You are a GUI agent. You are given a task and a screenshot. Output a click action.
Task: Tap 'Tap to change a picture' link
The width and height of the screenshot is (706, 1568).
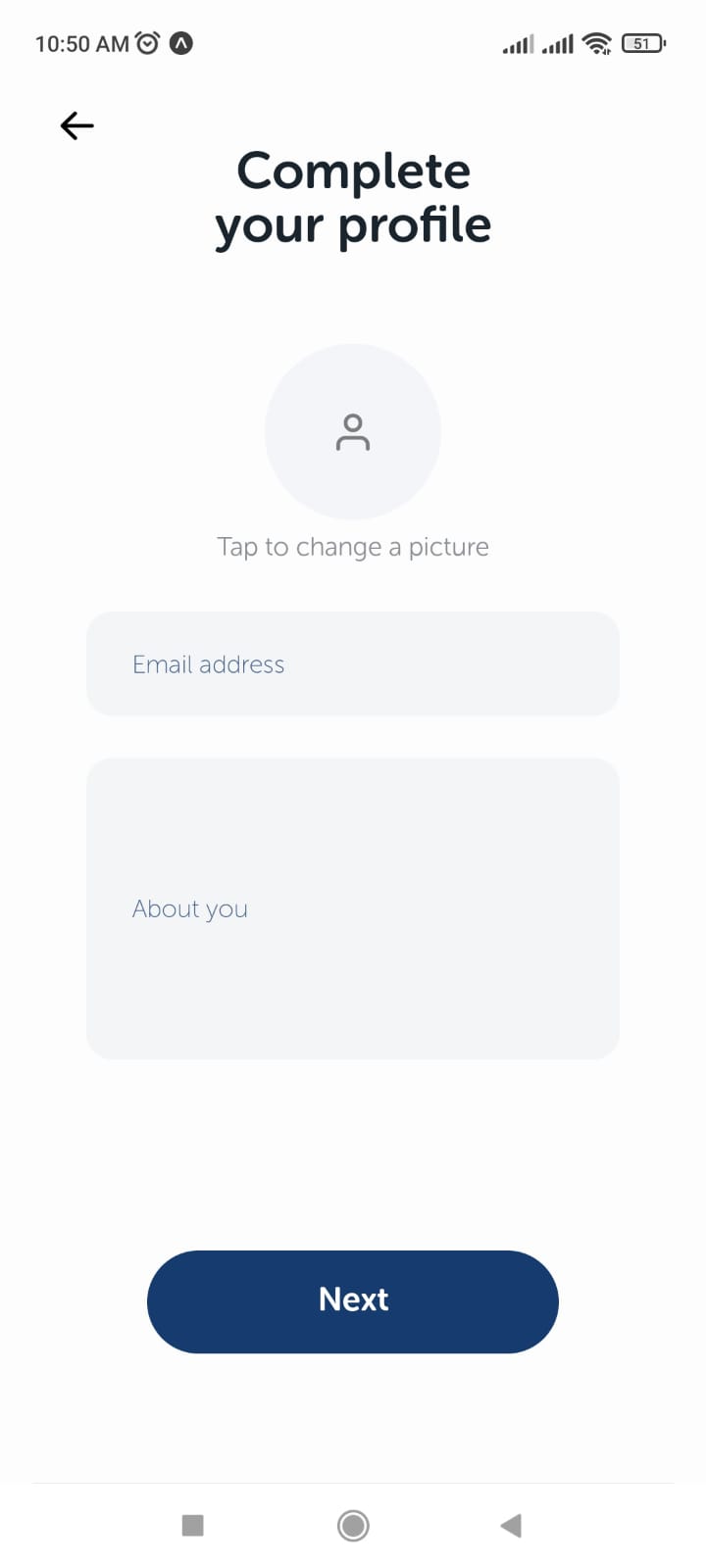(x=353, y=546)
